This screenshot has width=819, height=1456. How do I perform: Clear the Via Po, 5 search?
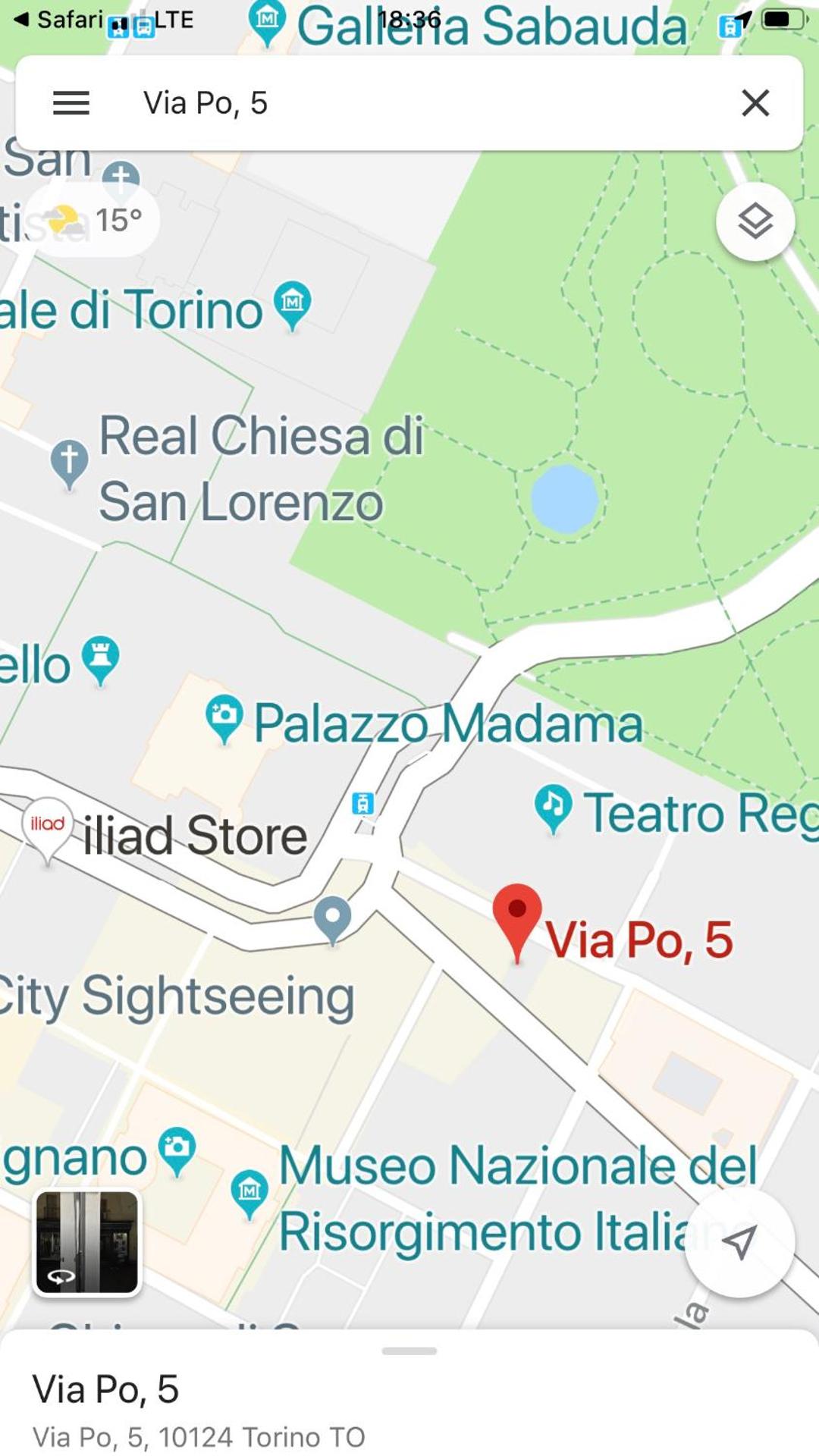coord(755,103)
